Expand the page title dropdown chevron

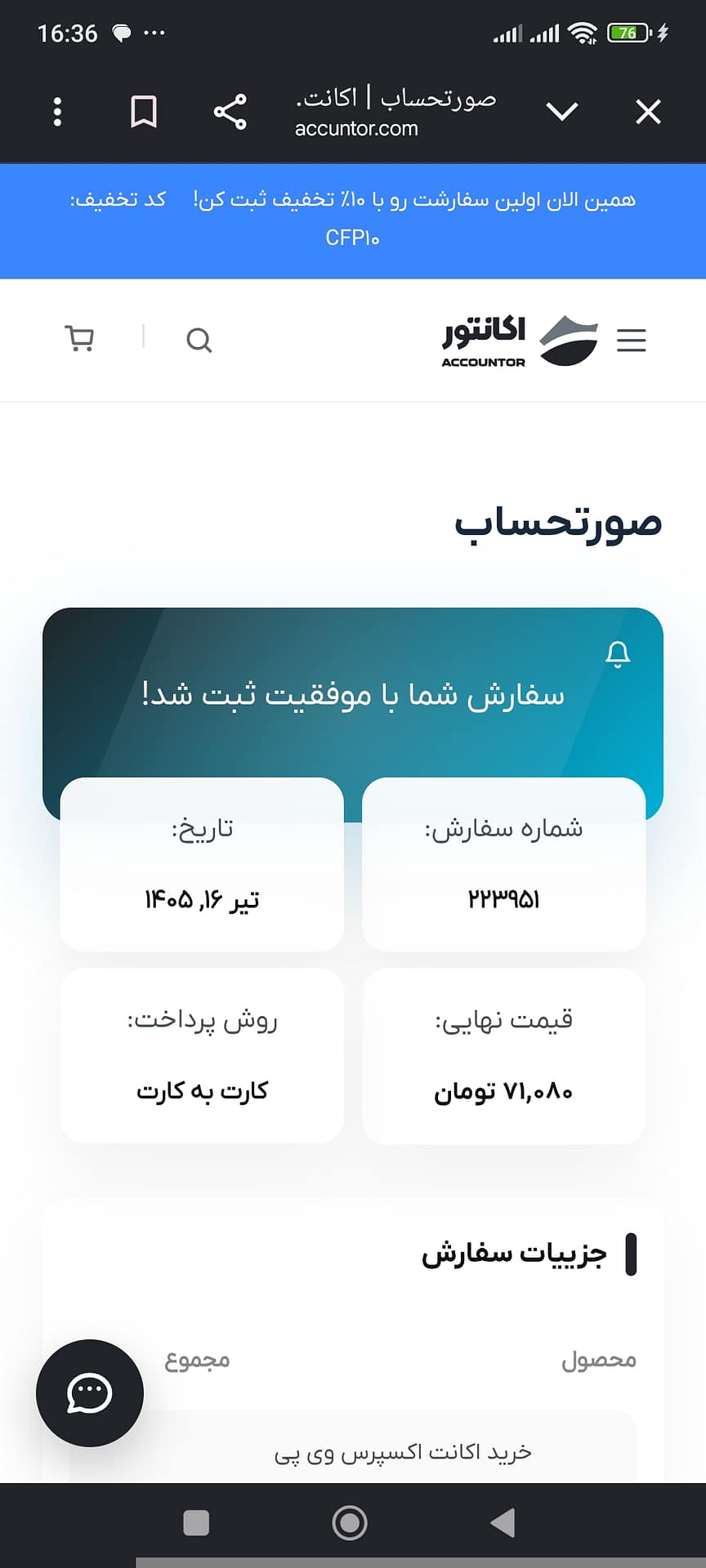pos(562,112)
